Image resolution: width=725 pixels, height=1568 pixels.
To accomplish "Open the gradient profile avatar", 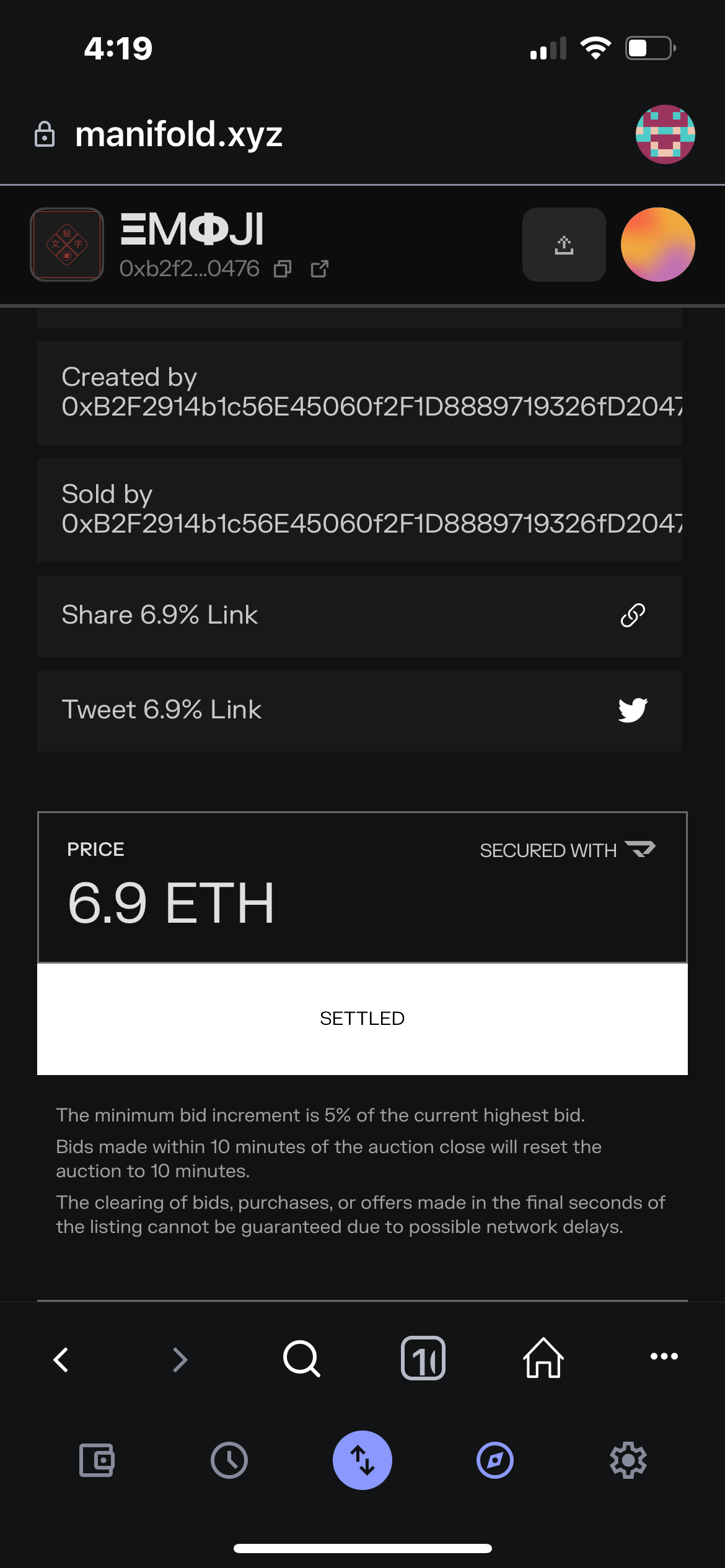I will point(657,245).
